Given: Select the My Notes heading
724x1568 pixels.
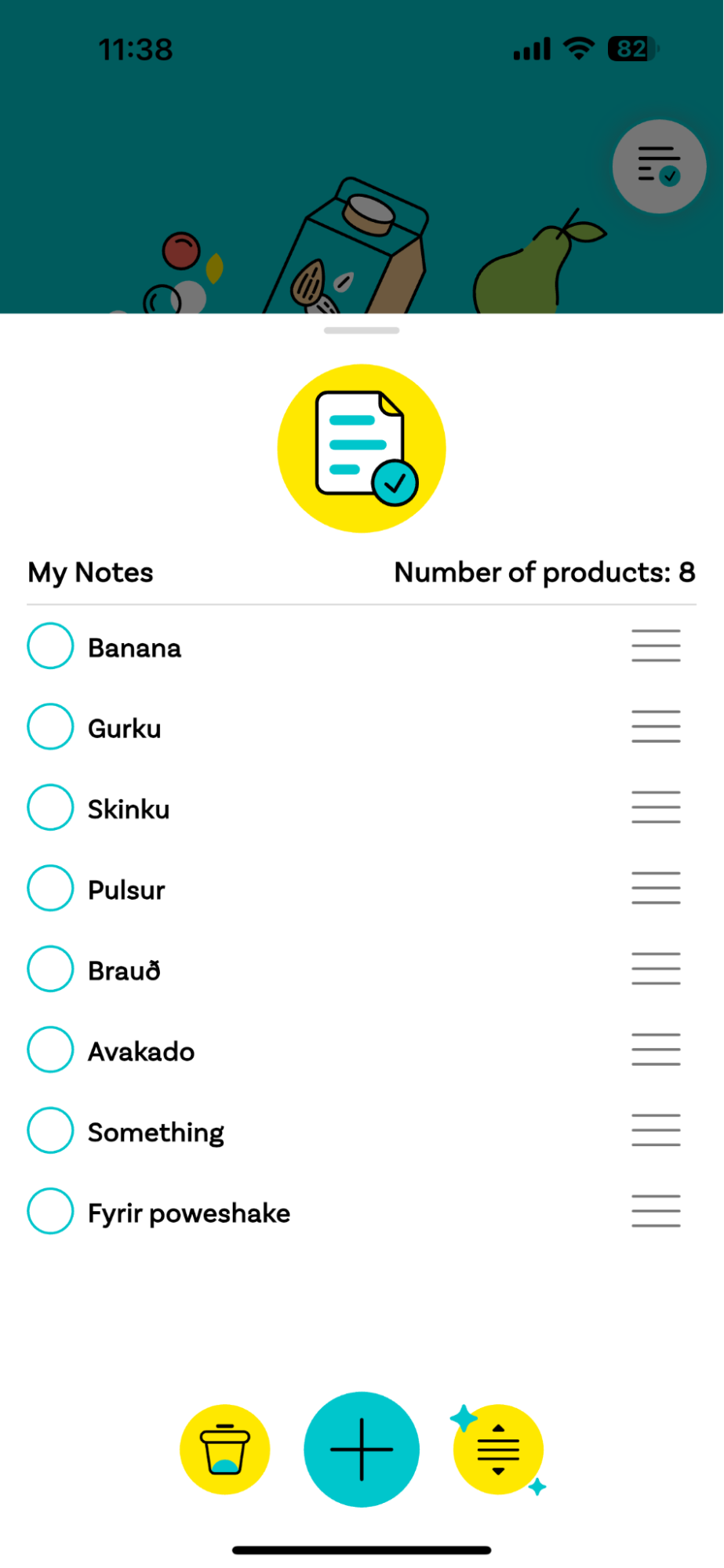Looking at the screenshot, I should (x=89, y=573).
